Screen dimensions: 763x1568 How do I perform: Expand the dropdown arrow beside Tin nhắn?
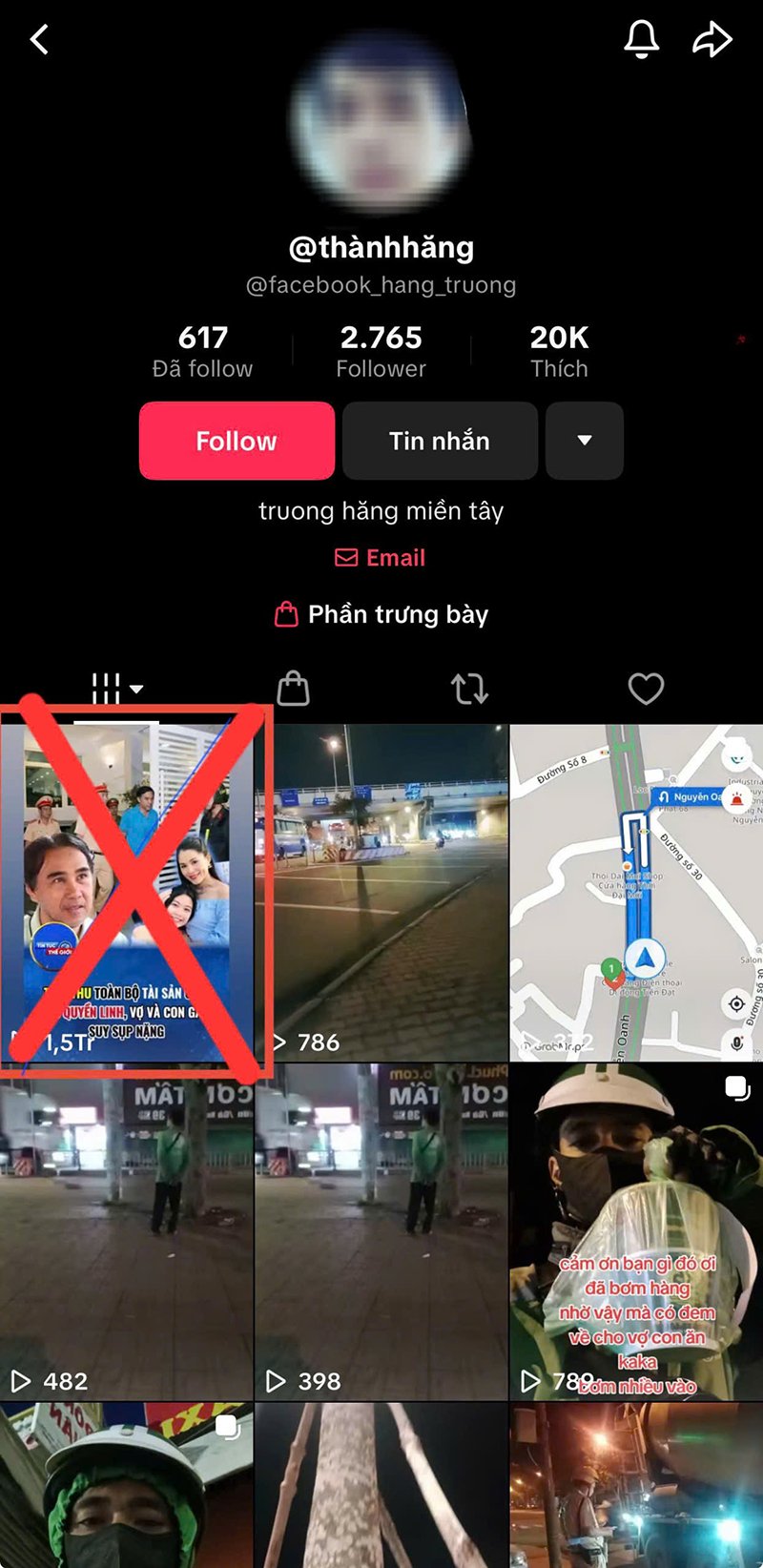coord(585,441)
